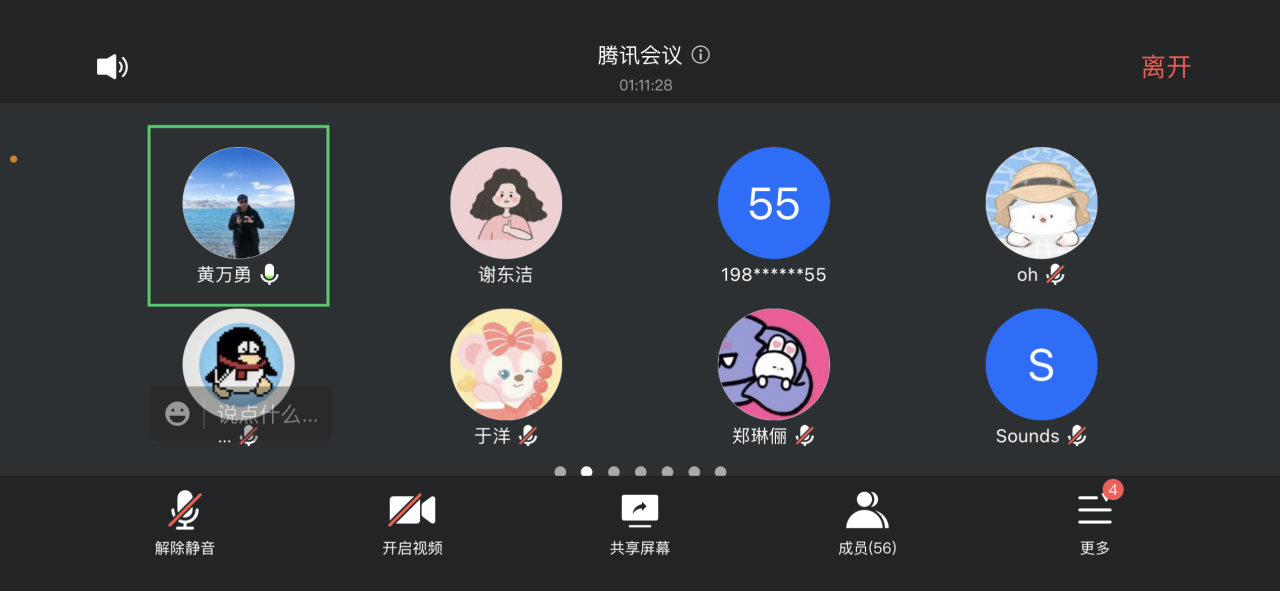1280x591 pixels.
Task: Select participant 谢东洁
Action: [506, 204]
